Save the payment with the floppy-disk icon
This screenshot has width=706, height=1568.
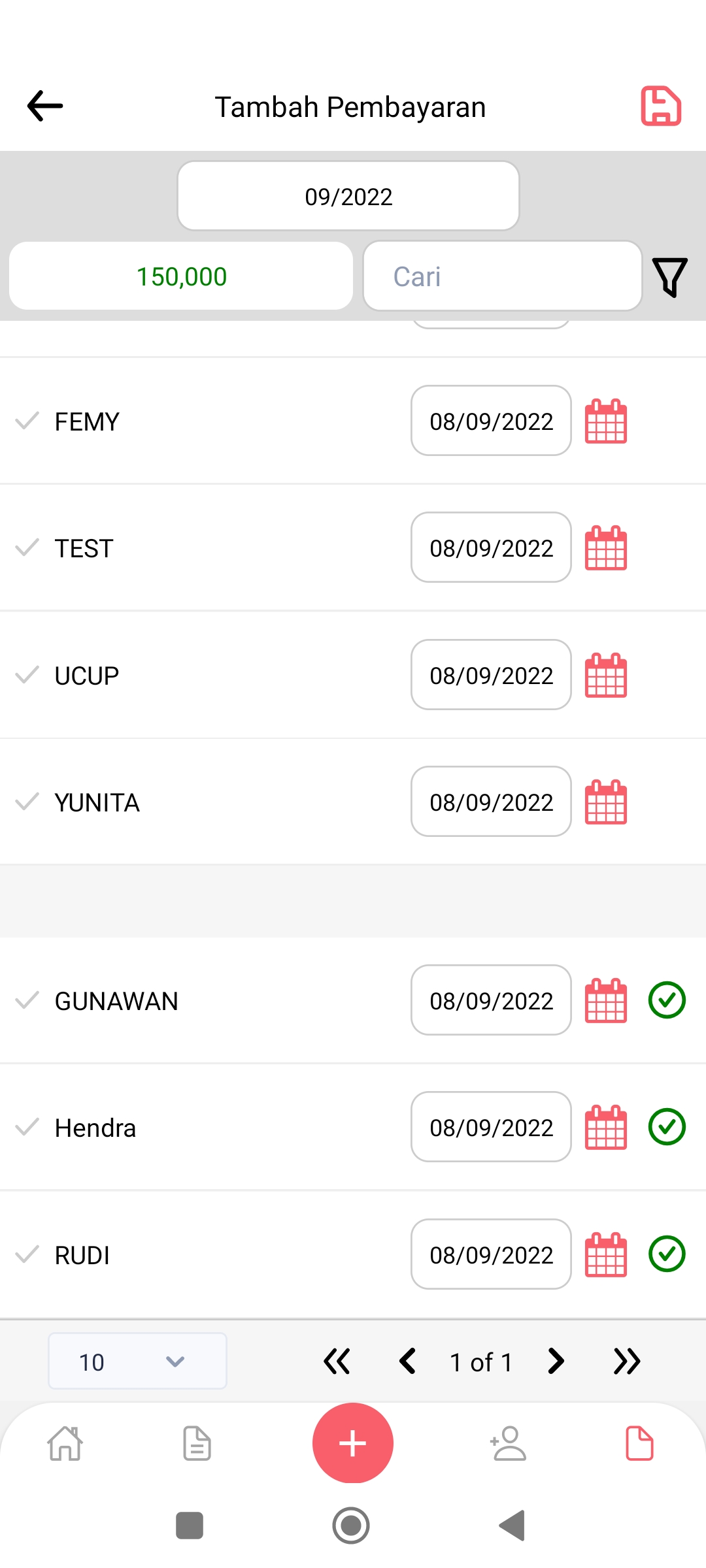pos(661,106)
